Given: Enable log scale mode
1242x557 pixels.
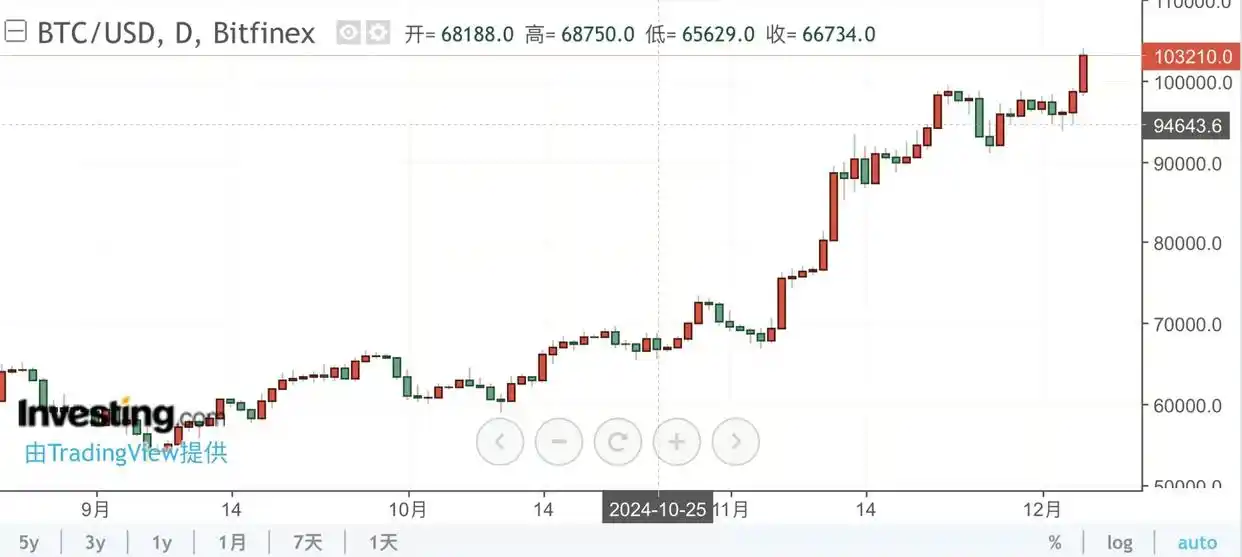Looking at the screenshot, I should [x=1120, y=543].
